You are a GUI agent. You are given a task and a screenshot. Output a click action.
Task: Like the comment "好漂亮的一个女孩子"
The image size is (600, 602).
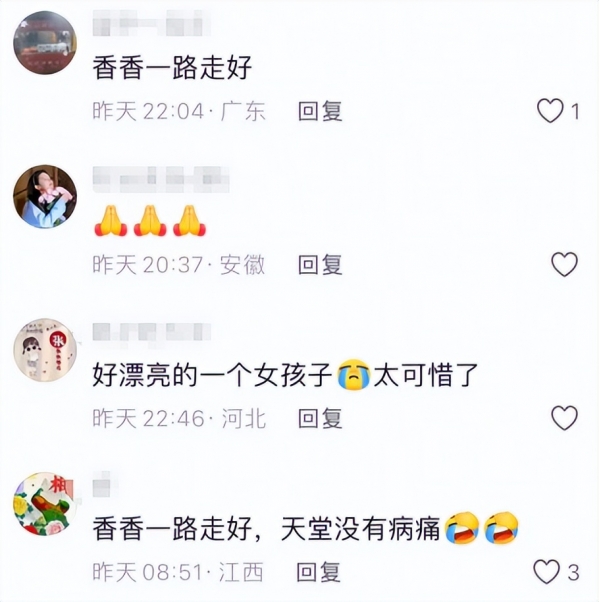click(565, 418)
